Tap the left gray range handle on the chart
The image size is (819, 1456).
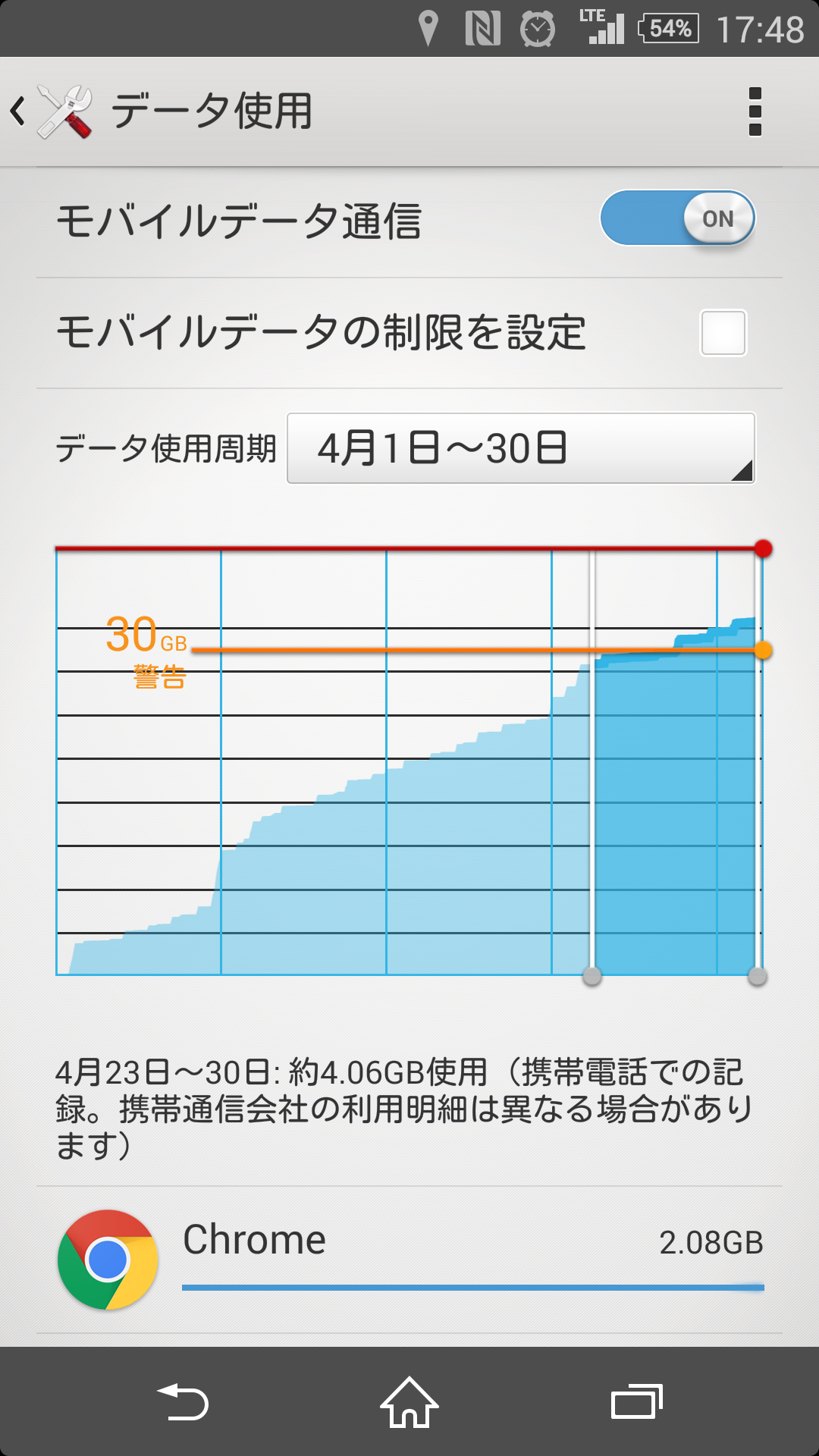[591, 976]
